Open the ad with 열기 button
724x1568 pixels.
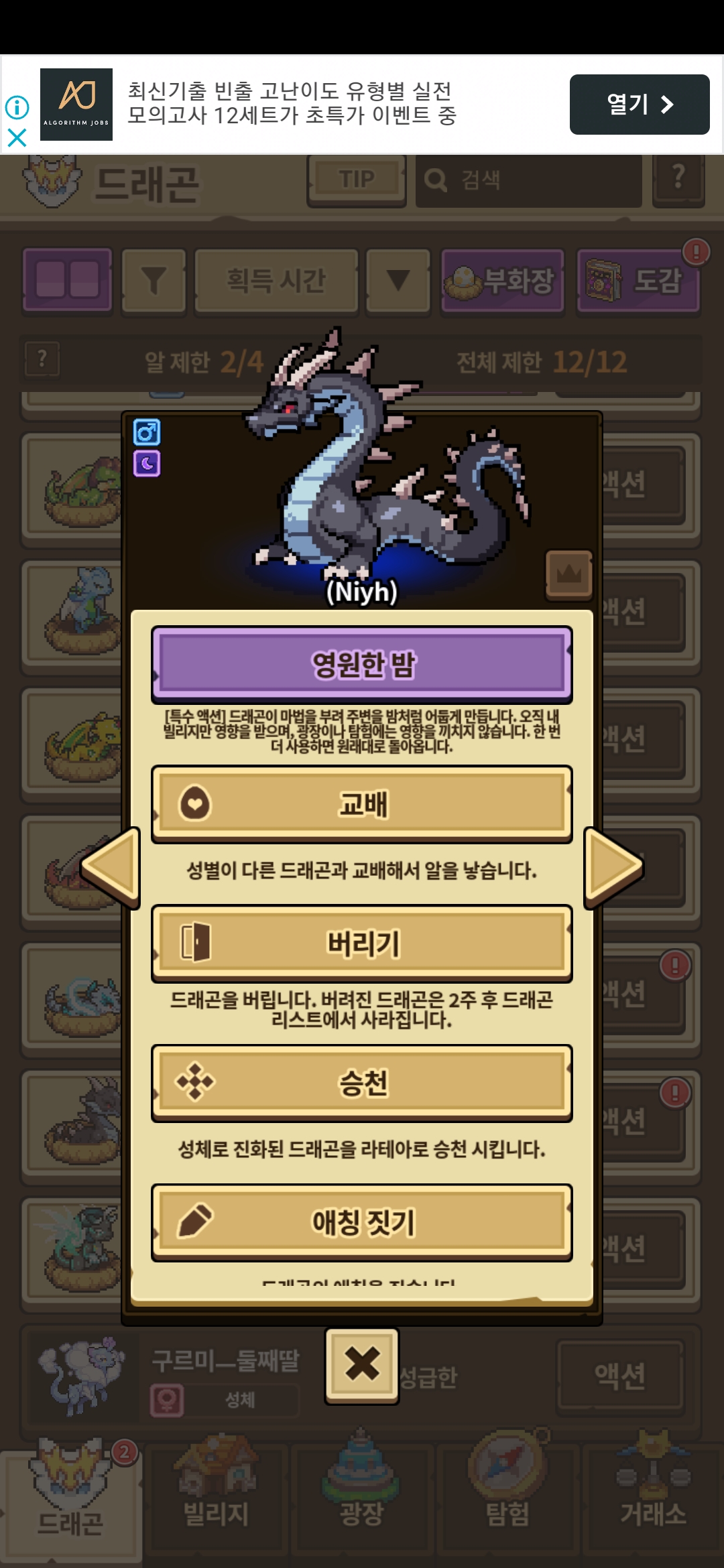click(x=639, y=105)
